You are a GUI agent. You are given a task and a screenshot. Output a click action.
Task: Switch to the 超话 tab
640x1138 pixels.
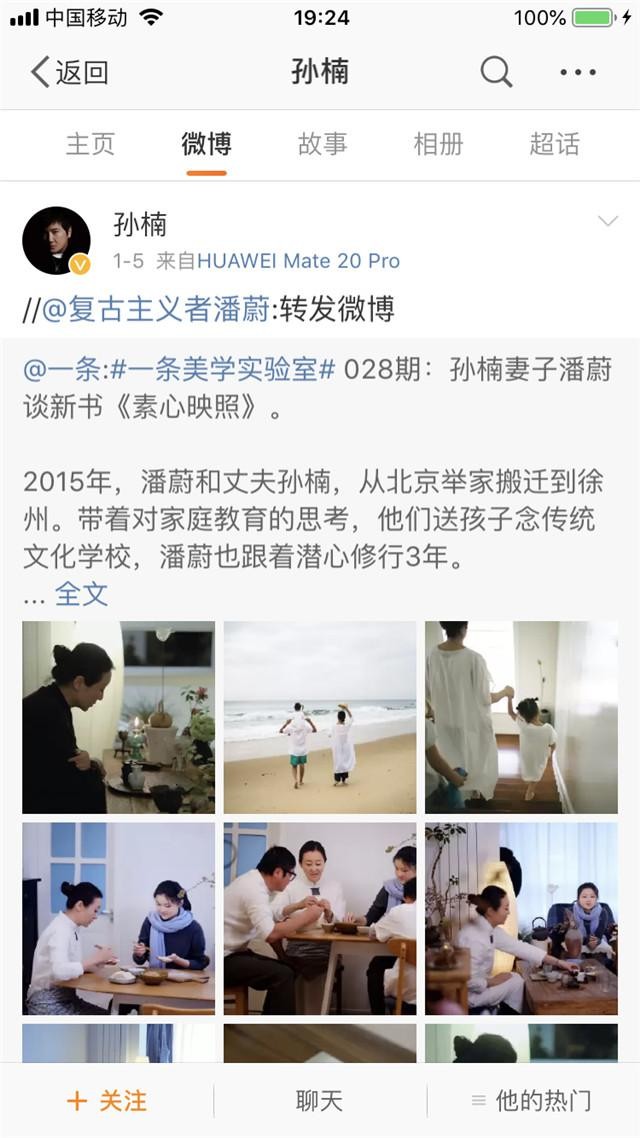pos(554,144)
